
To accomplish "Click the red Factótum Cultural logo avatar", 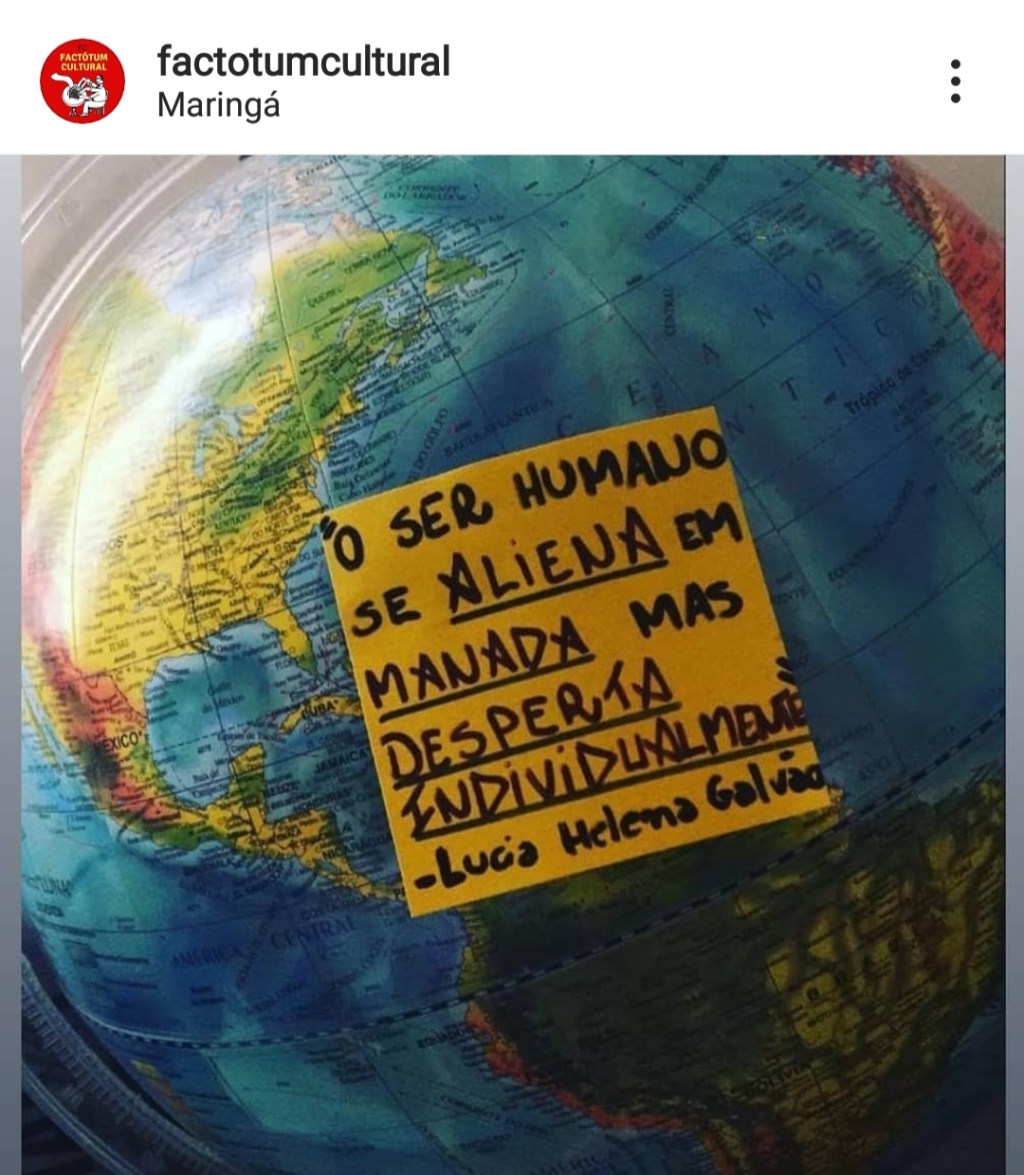I will click(82, 78).
